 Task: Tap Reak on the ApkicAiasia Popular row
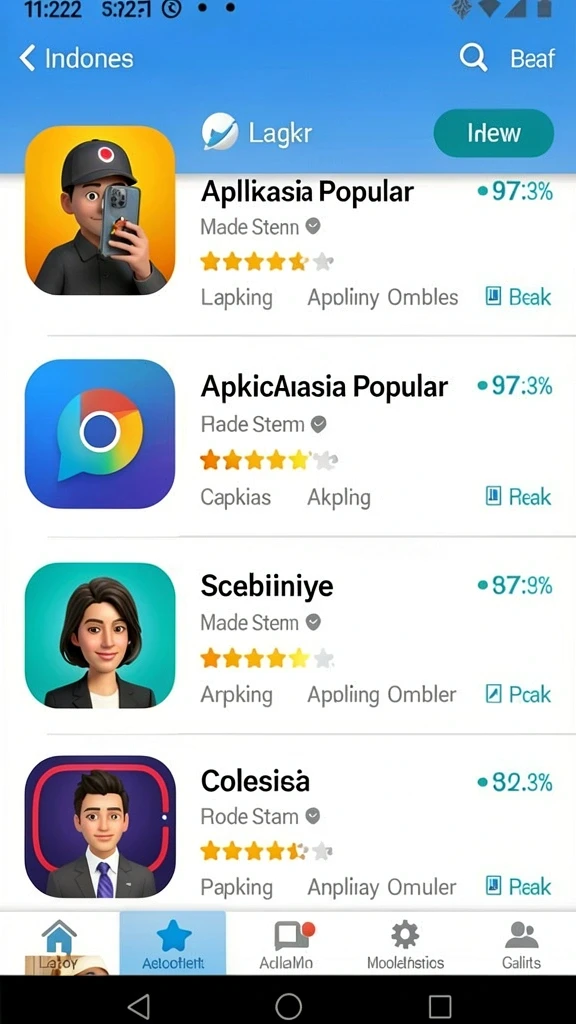coord(519,497)
